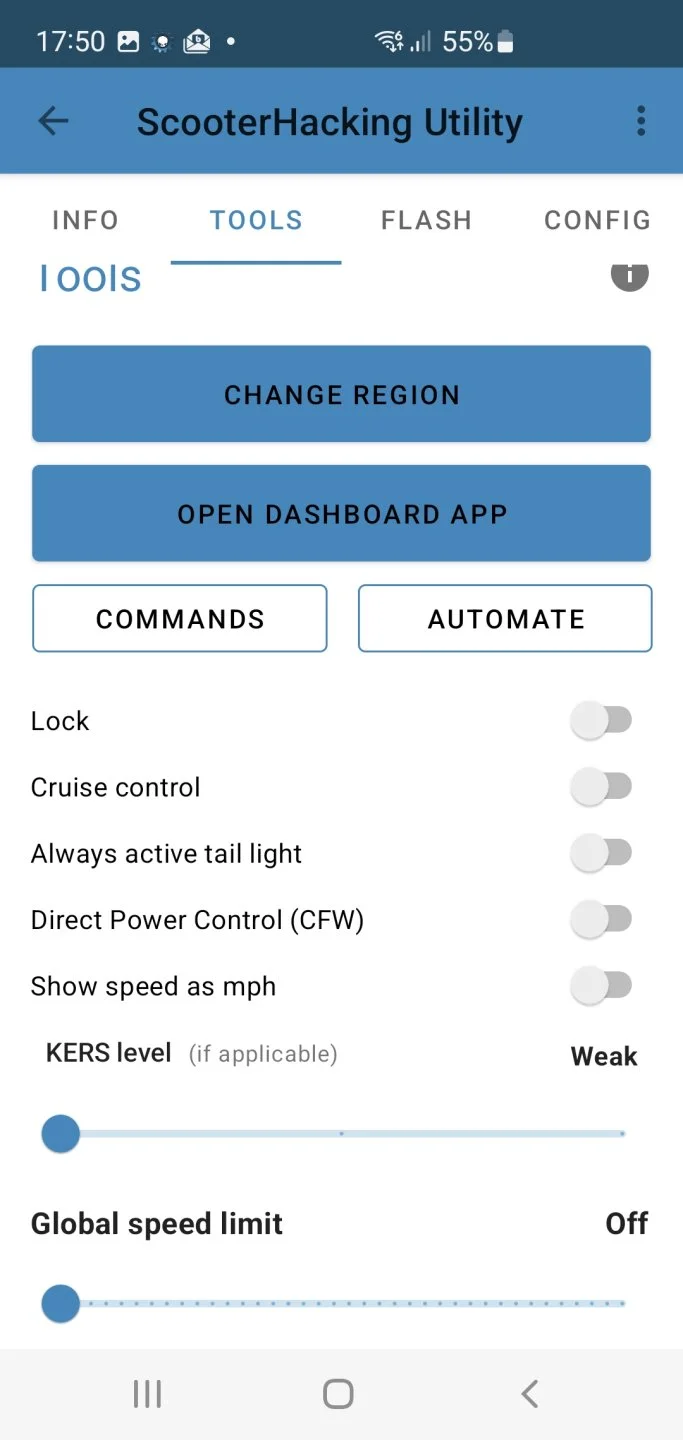This screenshot has width=683, height=1440.
Task: Open the recent apps view
Action: [x=147, y=1394]
